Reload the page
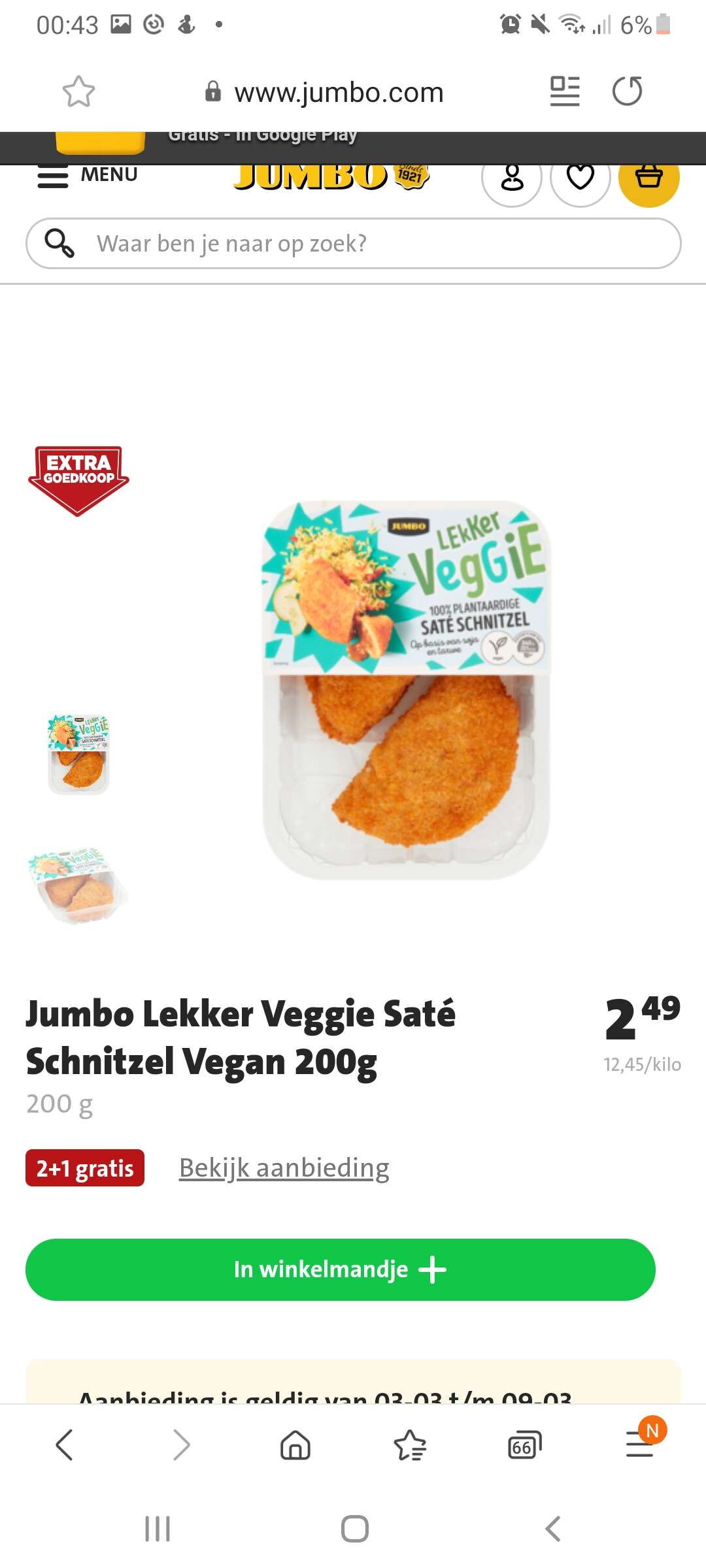The image size is (706, 1568). coord(628,91)
